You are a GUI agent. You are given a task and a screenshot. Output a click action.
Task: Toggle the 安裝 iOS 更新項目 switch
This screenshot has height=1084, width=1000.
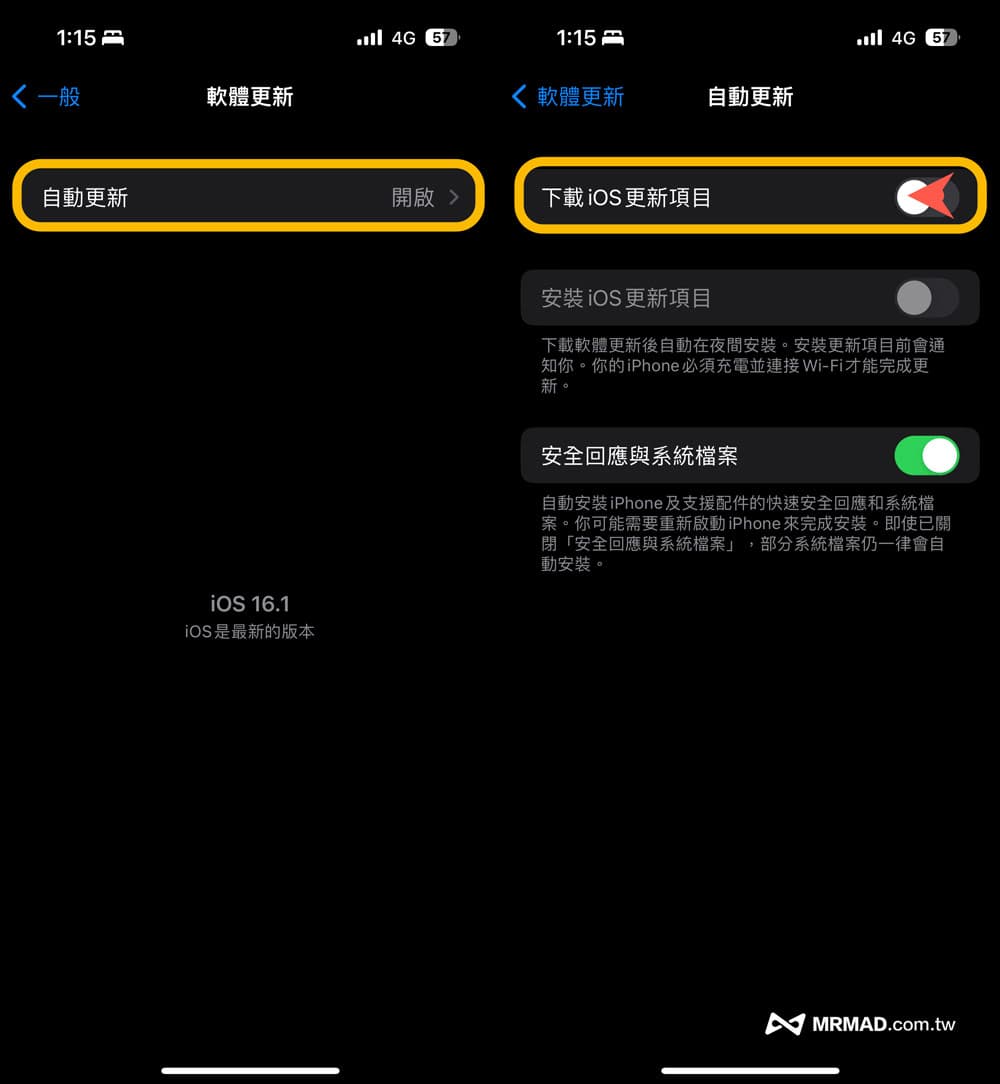coord(926,298)
